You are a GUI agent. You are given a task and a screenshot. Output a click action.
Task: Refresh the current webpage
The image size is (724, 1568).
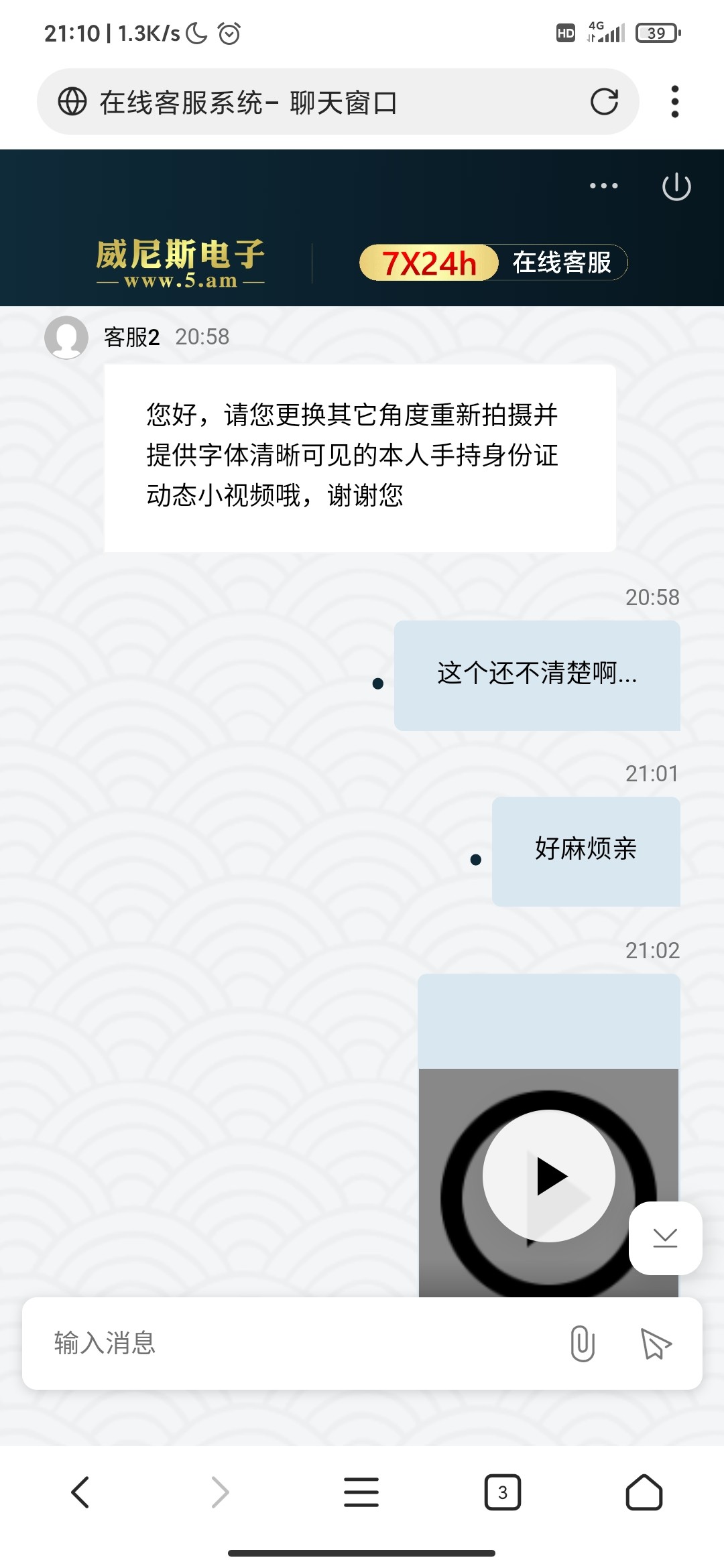tap(605, 102)
